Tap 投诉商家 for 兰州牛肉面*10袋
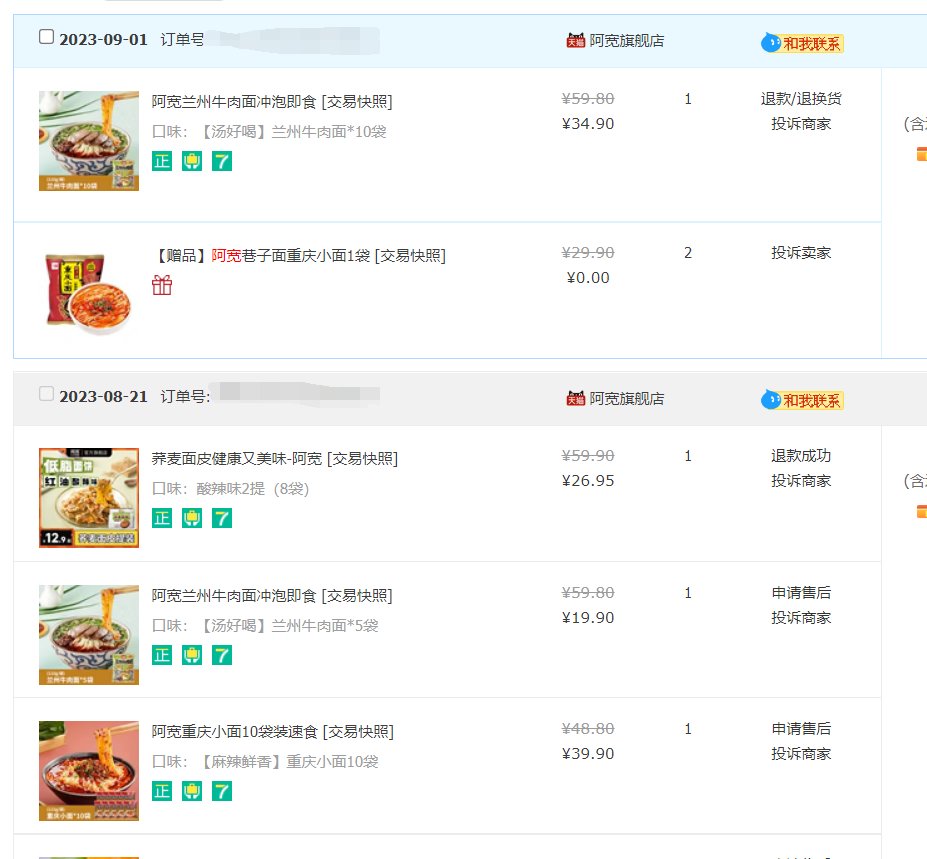The image size is (927, 859). click(800, 124)
